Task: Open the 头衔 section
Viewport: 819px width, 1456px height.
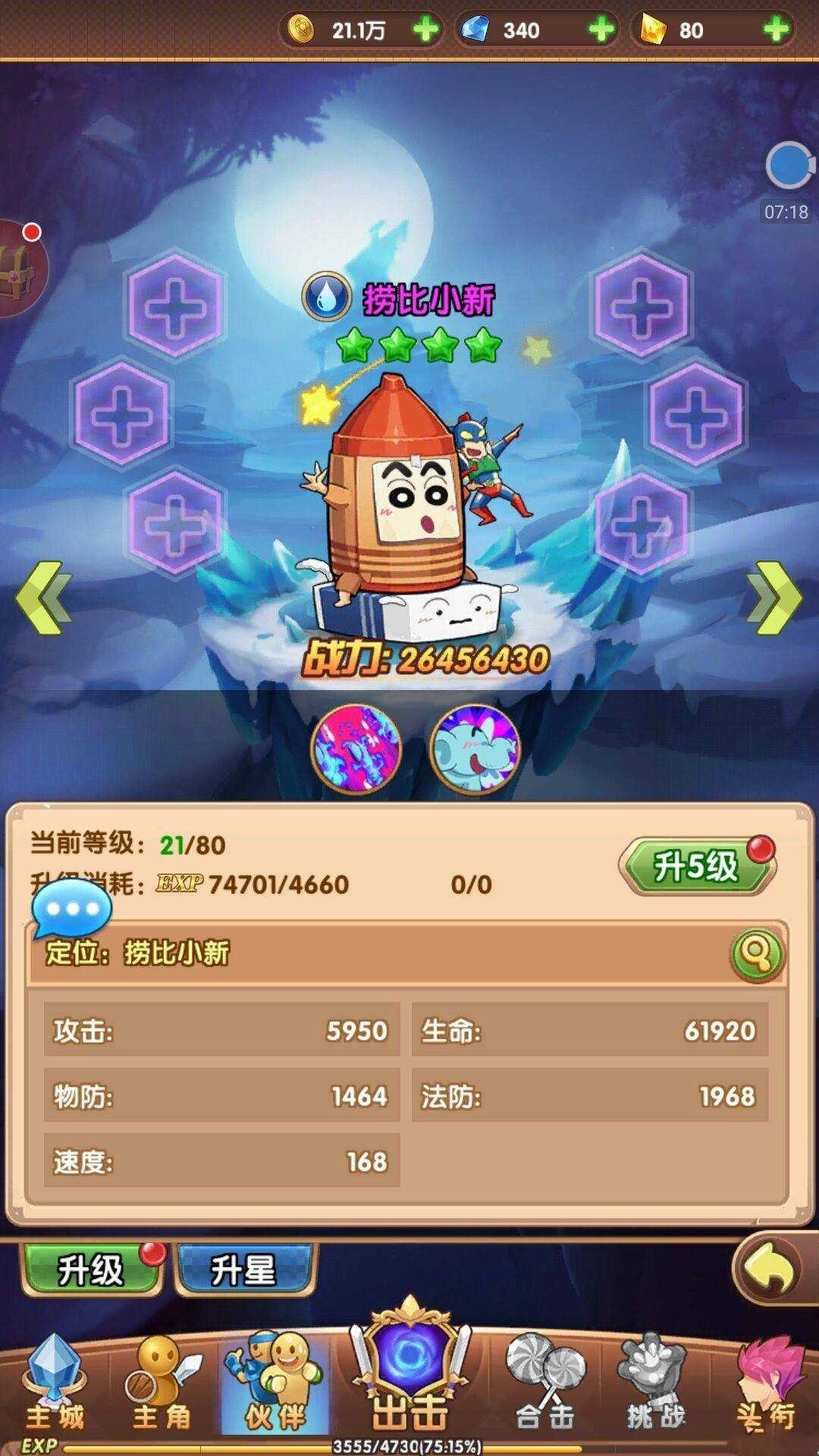Action: (x=766, y=1384)
